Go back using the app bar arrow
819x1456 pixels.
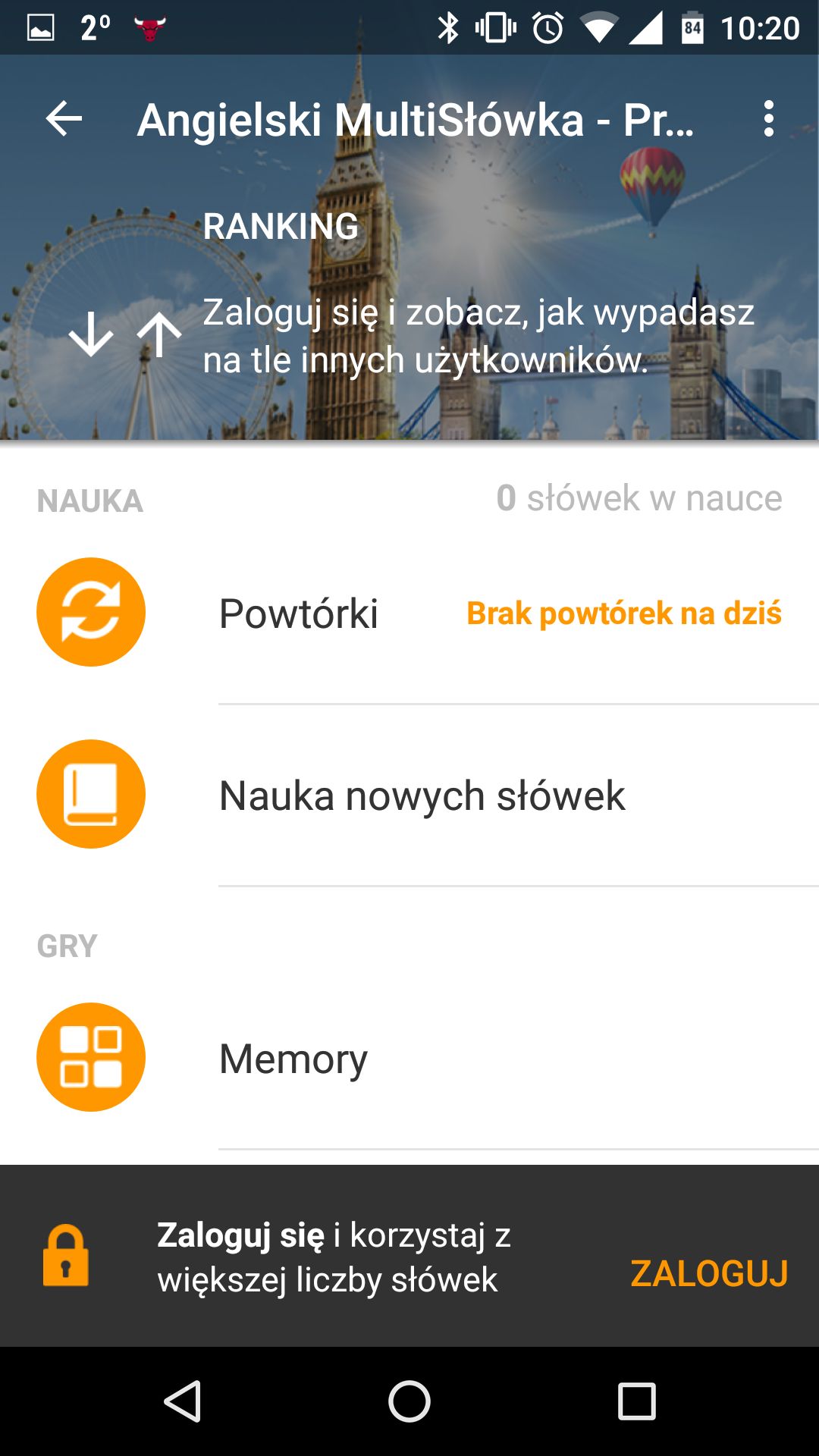(x=64, y=119)
